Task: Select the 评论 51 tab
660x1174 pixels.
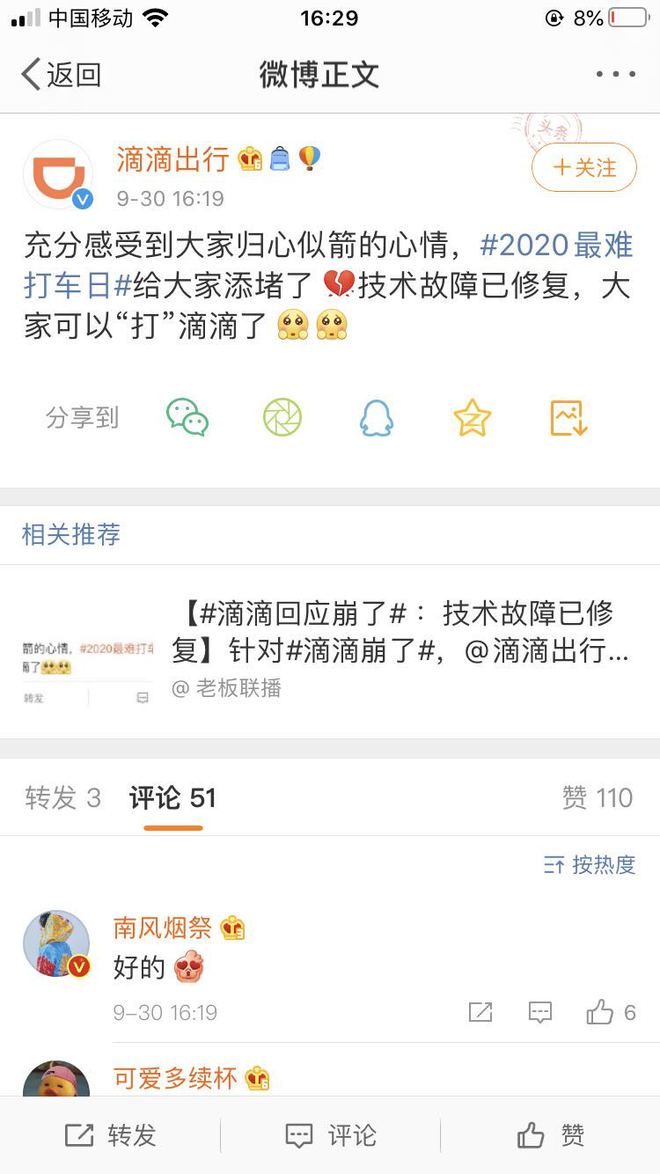Action: 173,798
